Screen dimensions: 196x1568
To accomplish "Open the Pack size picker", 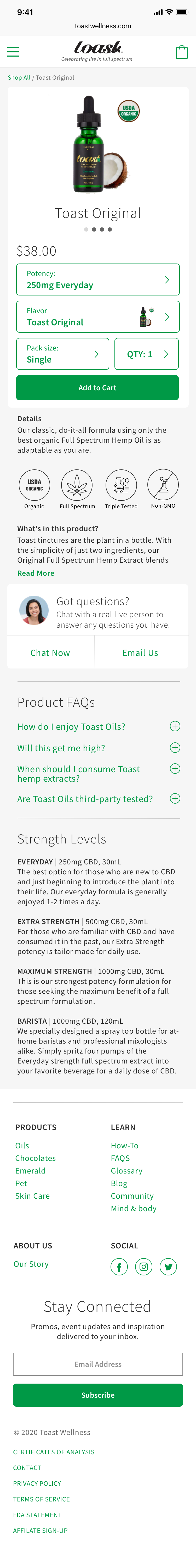I will point(62,354).
